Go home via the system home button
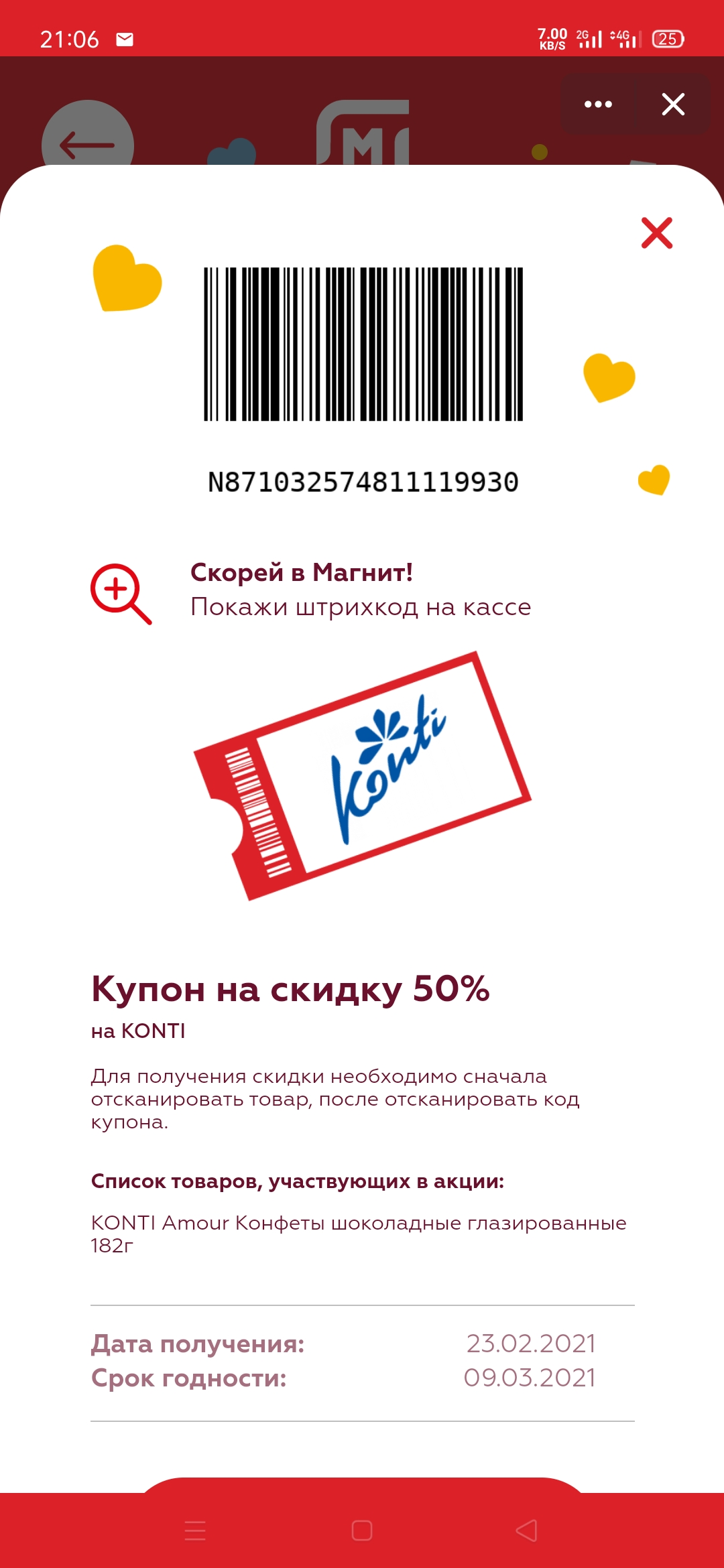 point(362,1530)
